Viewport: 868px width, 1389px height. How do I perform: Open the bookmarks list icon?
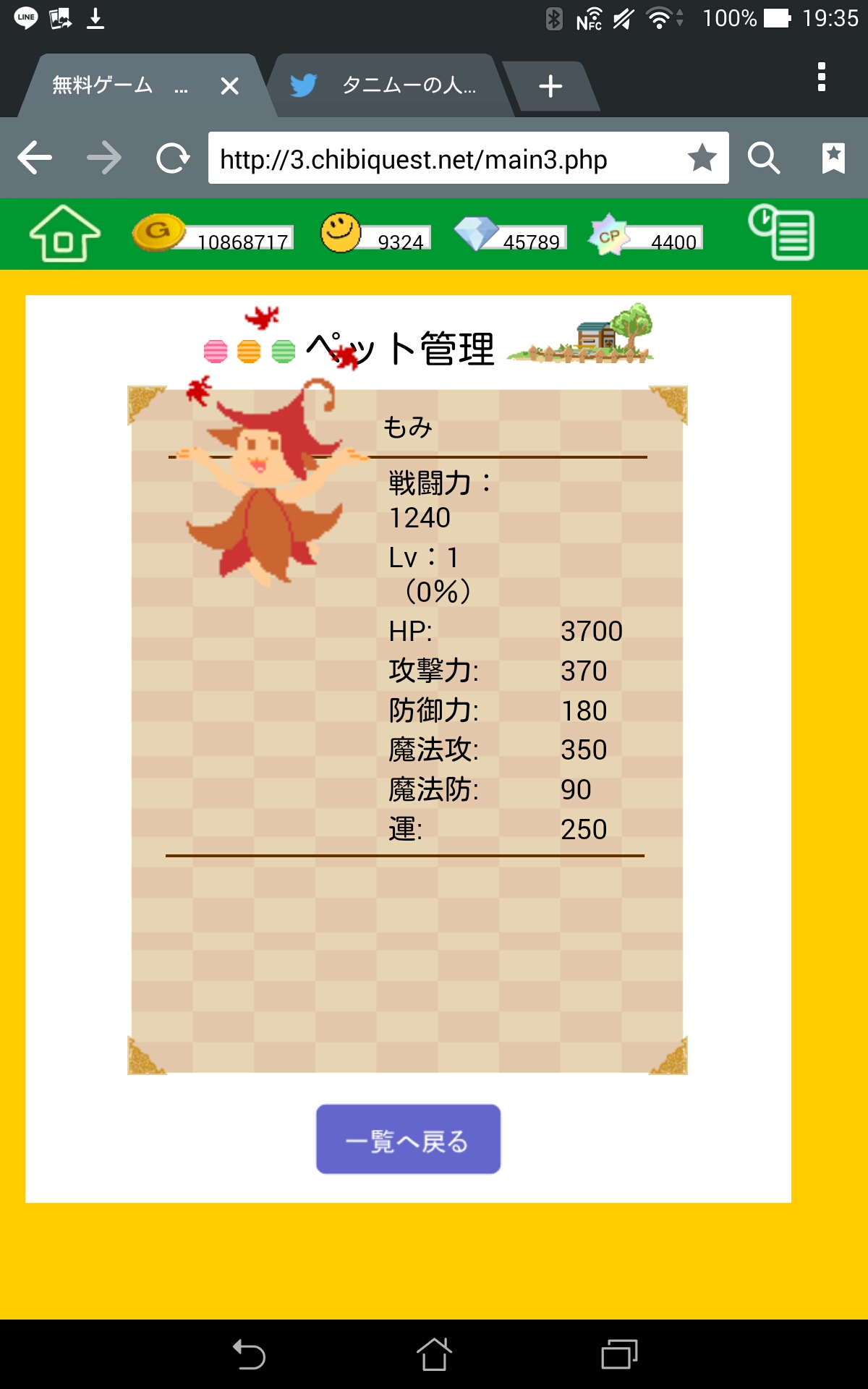pos(833,158)
